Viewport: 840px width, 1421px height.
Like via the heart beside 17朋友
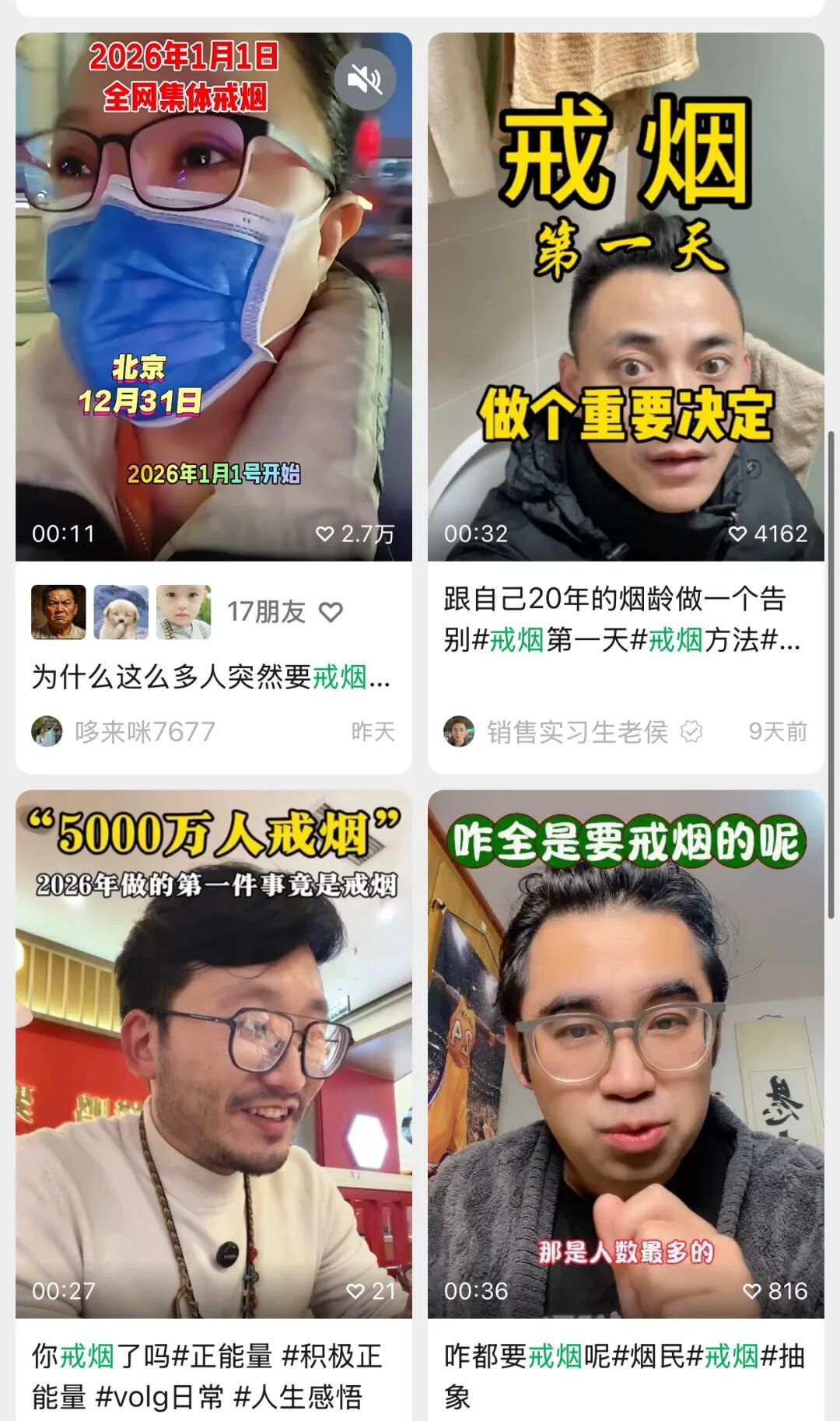(331, 612)
